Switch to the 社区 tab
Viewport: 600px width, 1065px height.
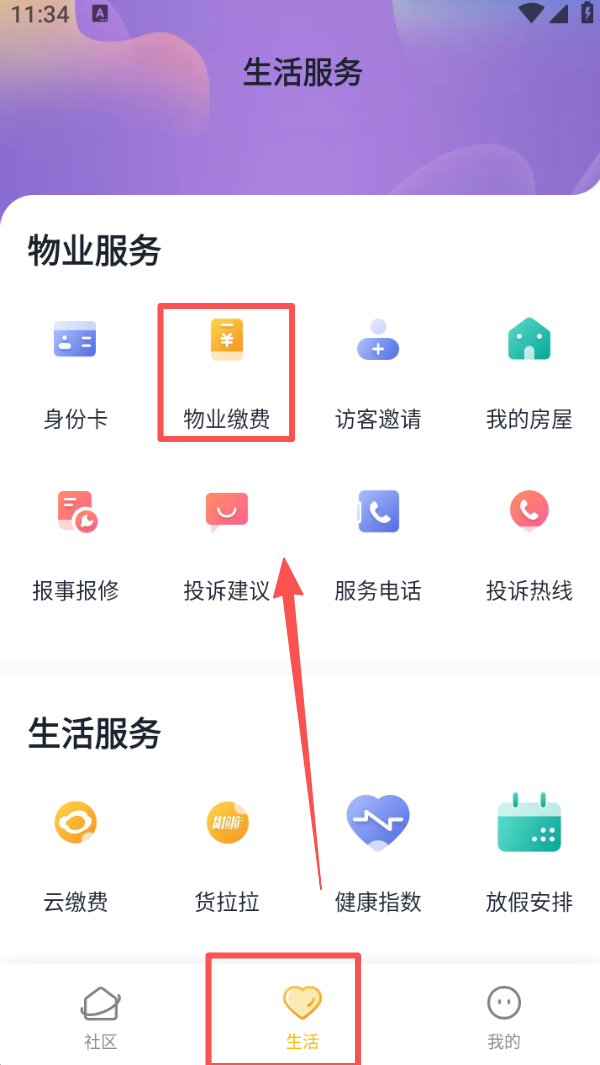[x=100, y=1014]
